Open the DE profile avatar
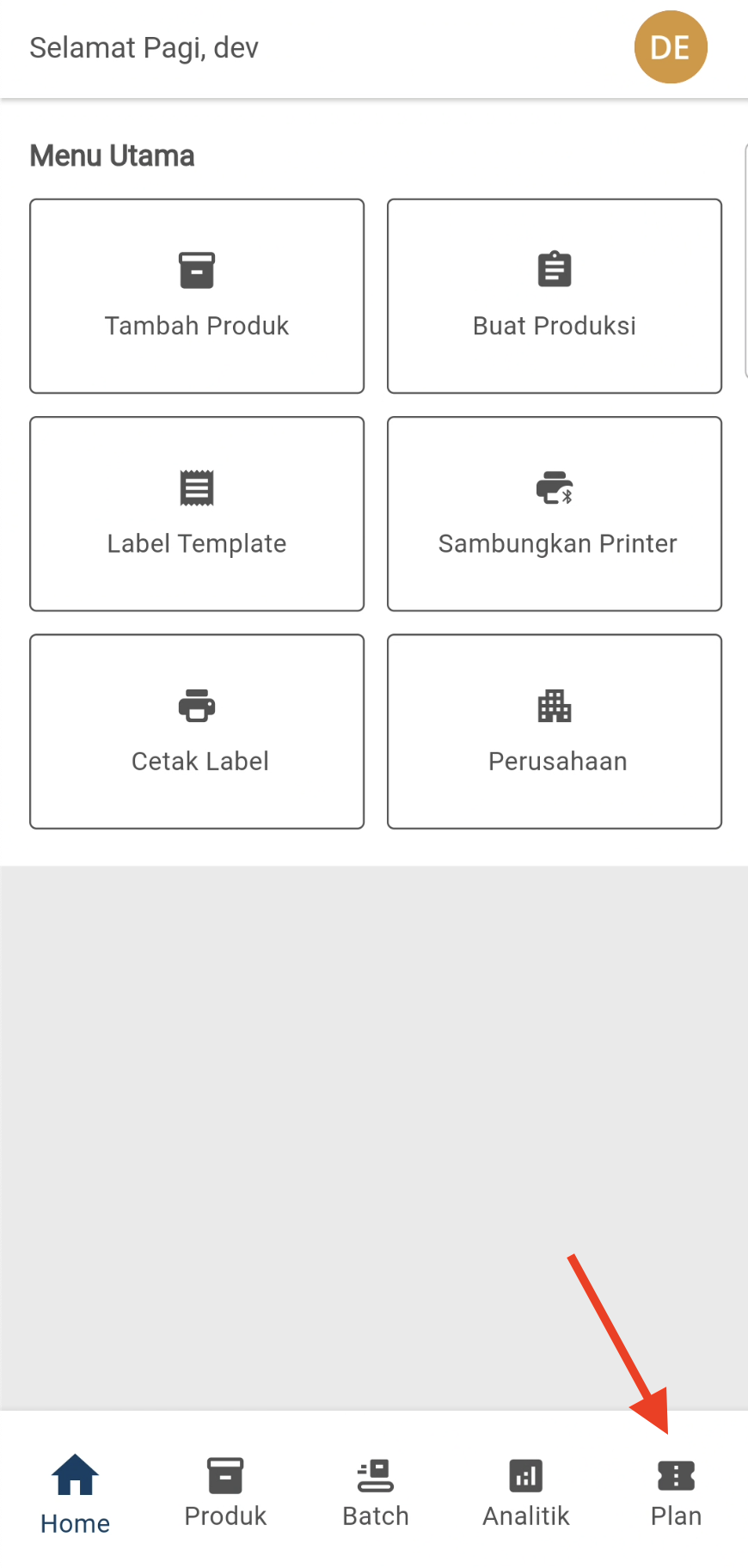This screenshot has width=748, height=1568. click(x=671, y=47)
